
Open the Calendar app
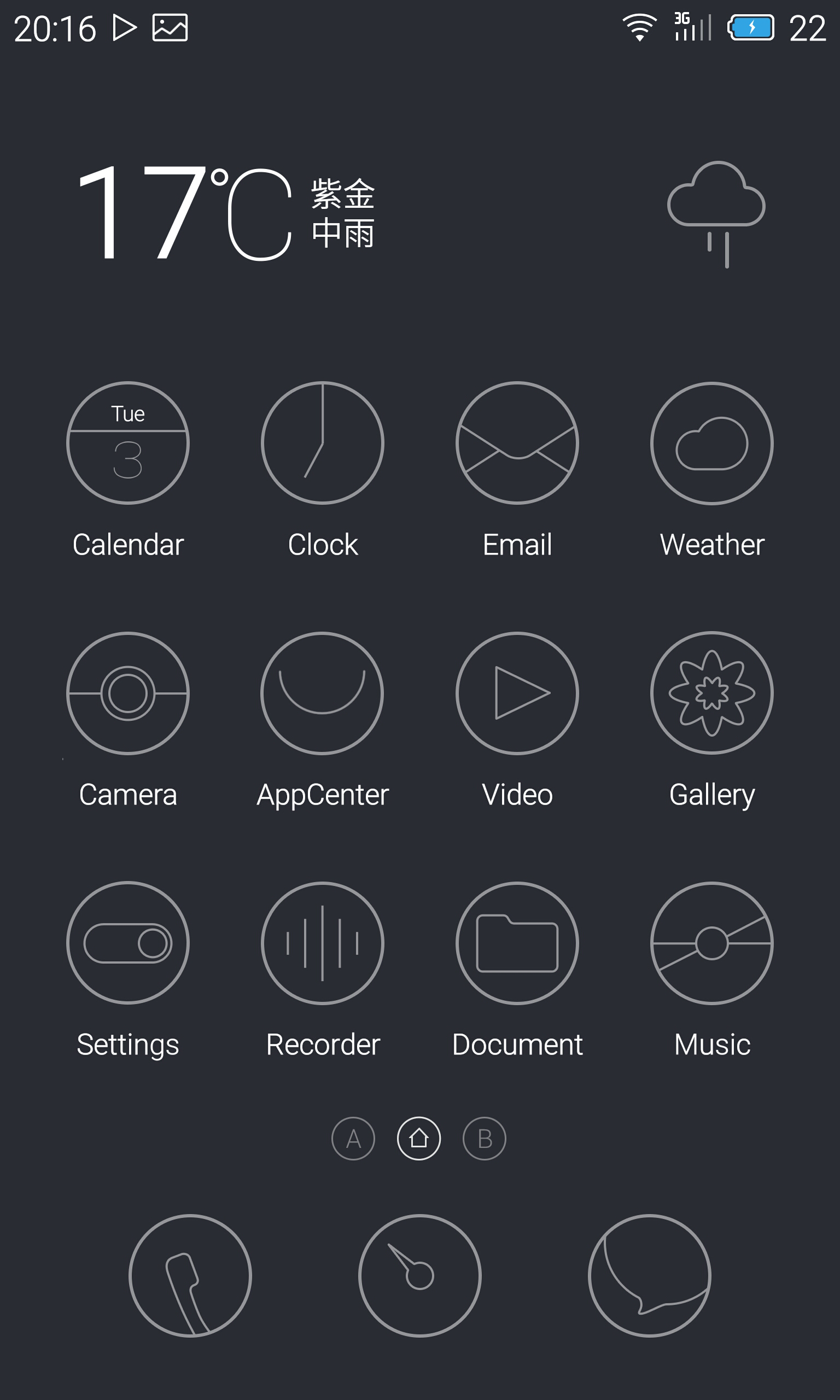[128, 443]
